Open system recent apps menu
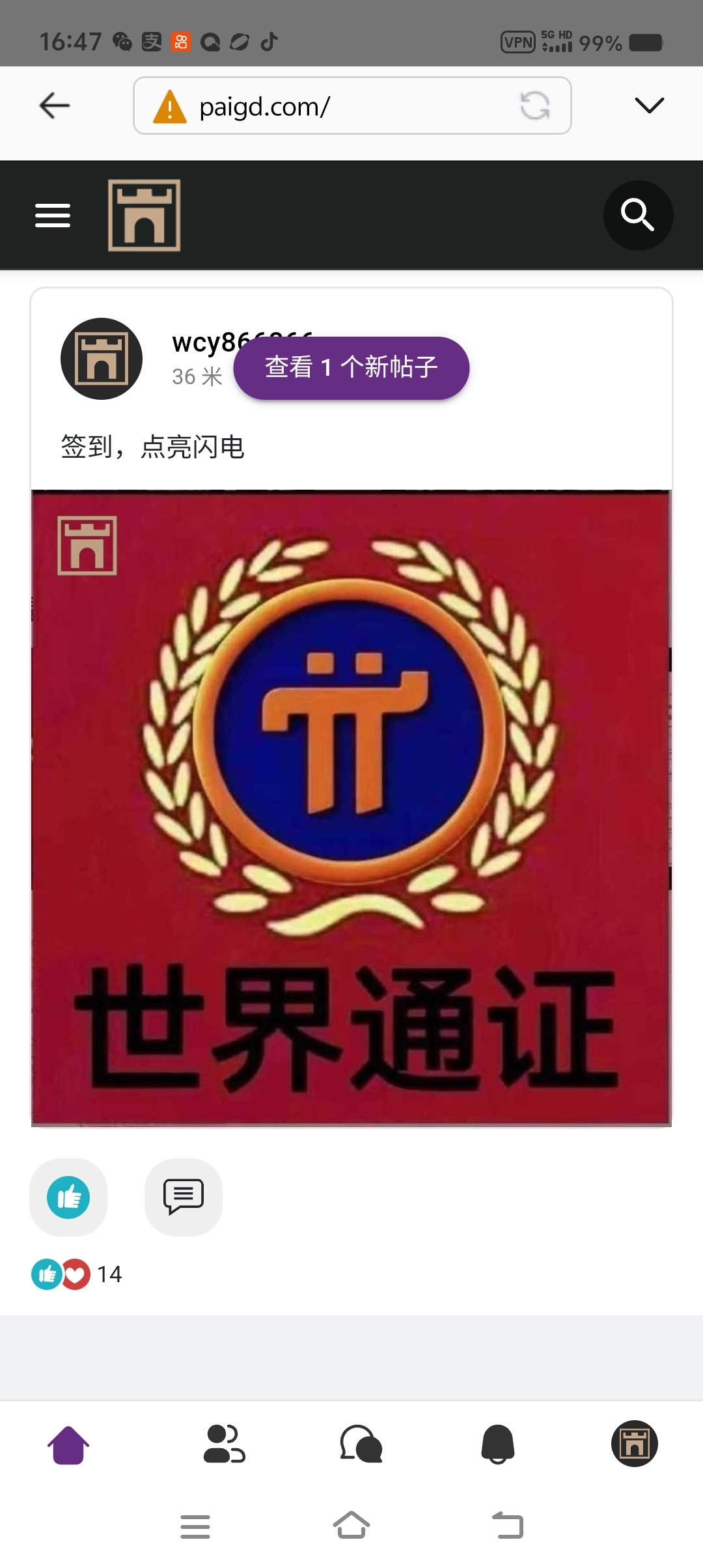The height and width of the screenshot is (1568, 703). (x=195, y=1526)
